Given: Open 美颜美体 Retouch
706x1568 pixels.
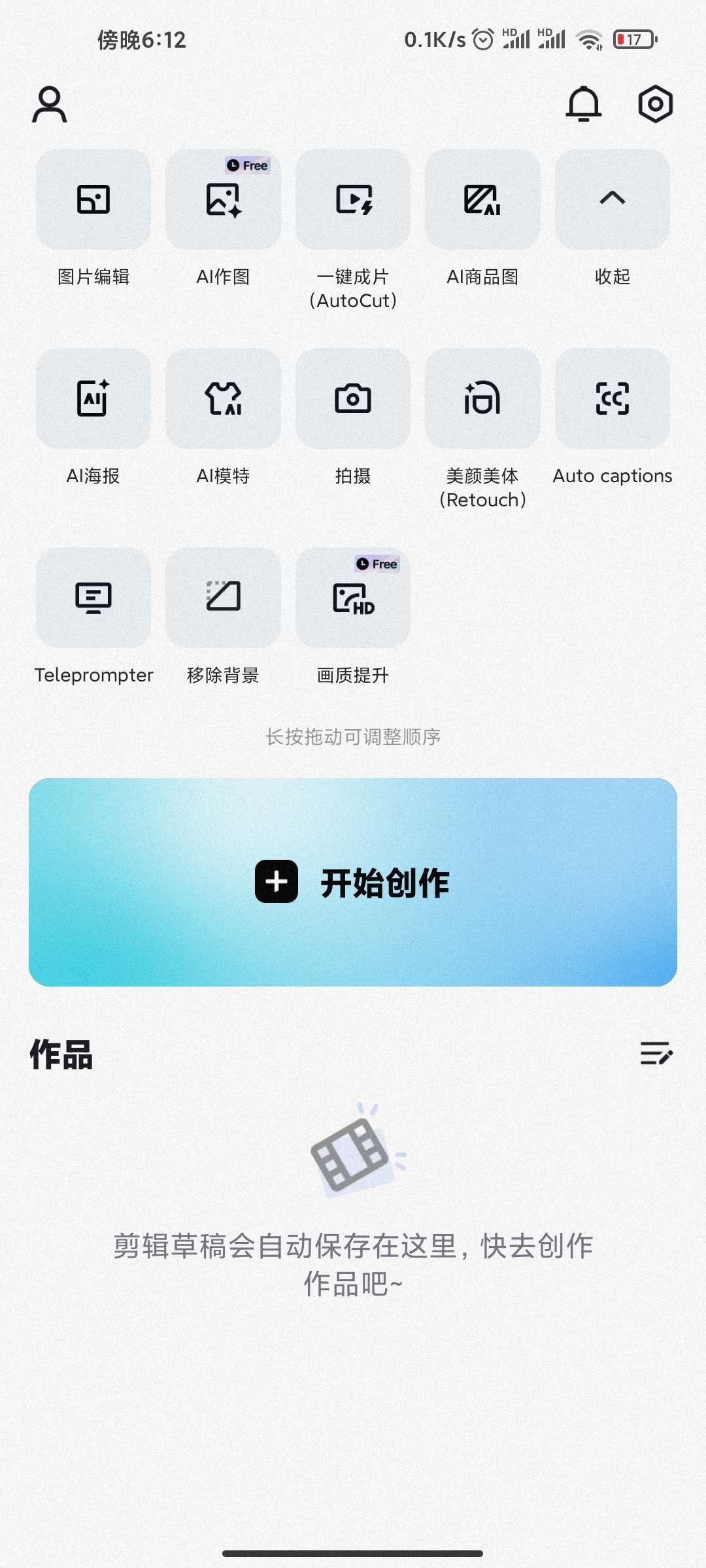Looking at the screenshot, I should [482, 400].
